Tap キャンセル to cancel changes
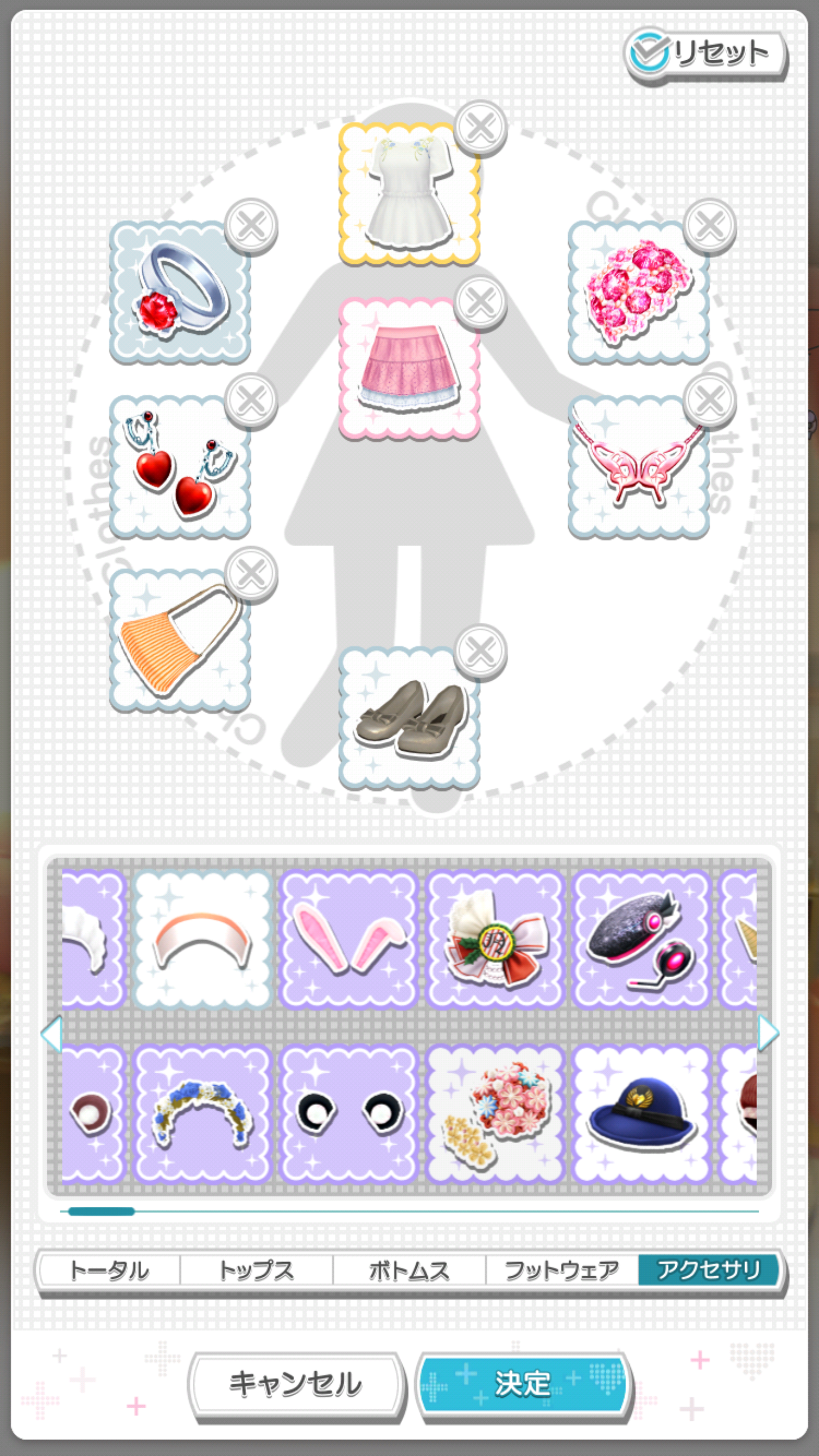The height and width of the screenshot is (1456, 819). pyautogui.click(x=296, y=1384)
